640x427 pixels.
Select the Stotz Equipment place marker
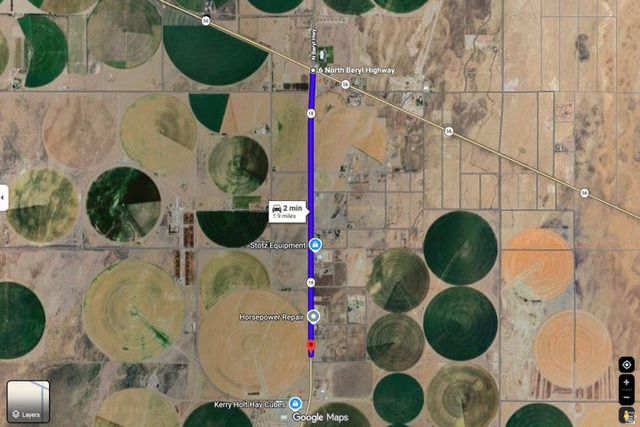click(x=315, y=244)
